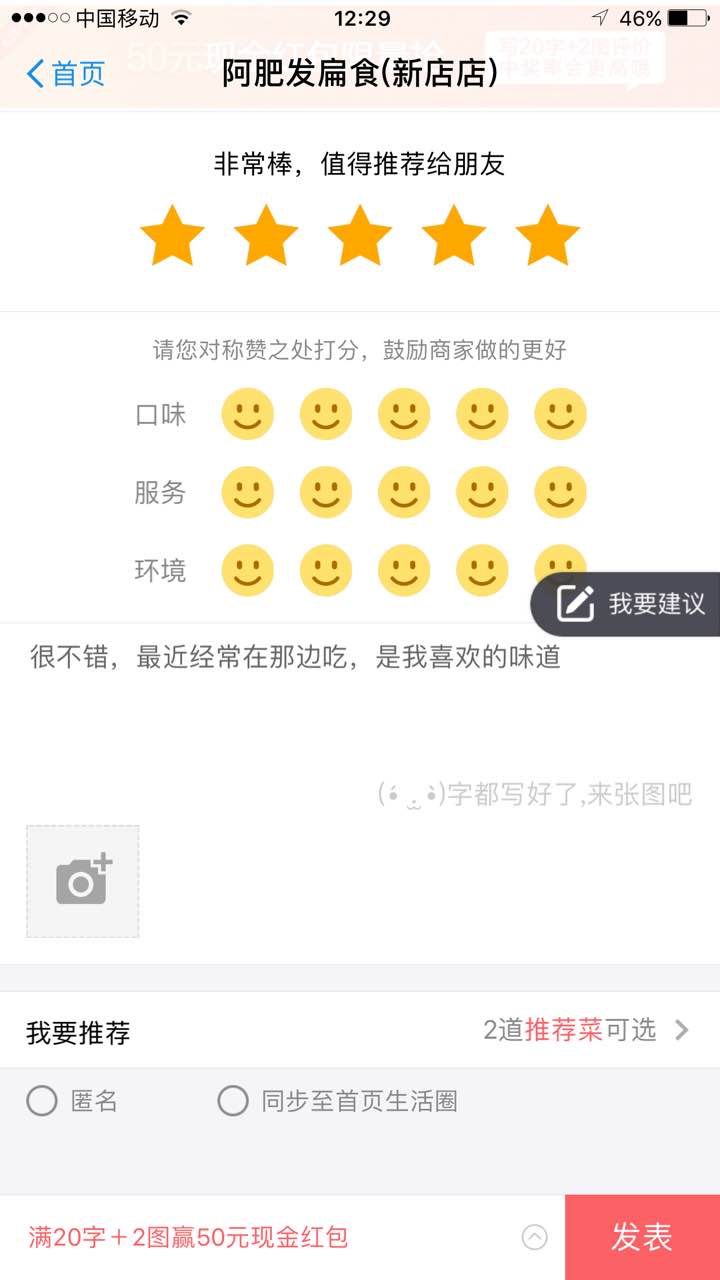Enable 同步至首页生活圈 option
Screen dimensions: 720x1280
pyautogui.click(x=233, y=1101)
